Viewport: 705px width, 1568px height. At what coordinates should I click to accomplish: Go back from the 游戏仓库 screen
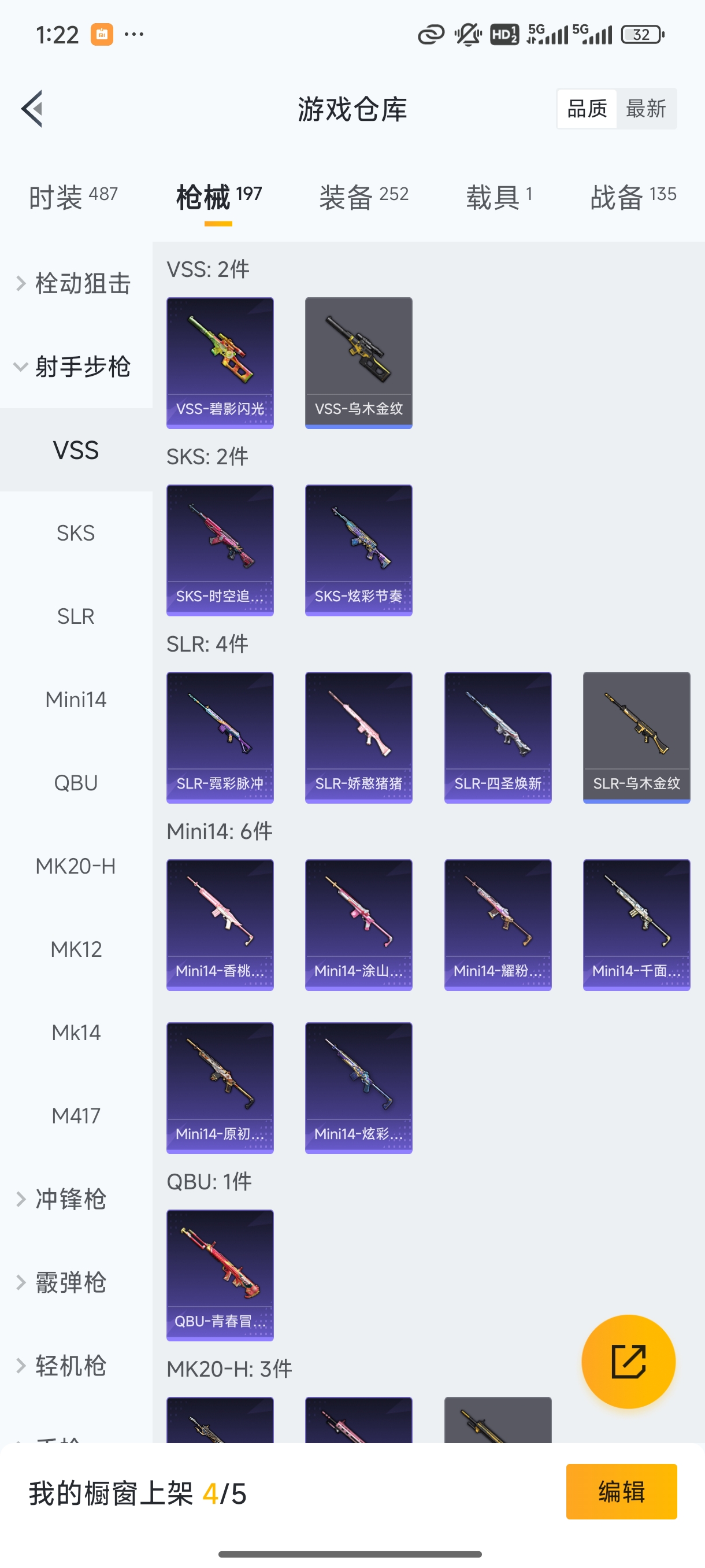pos(32,109)
